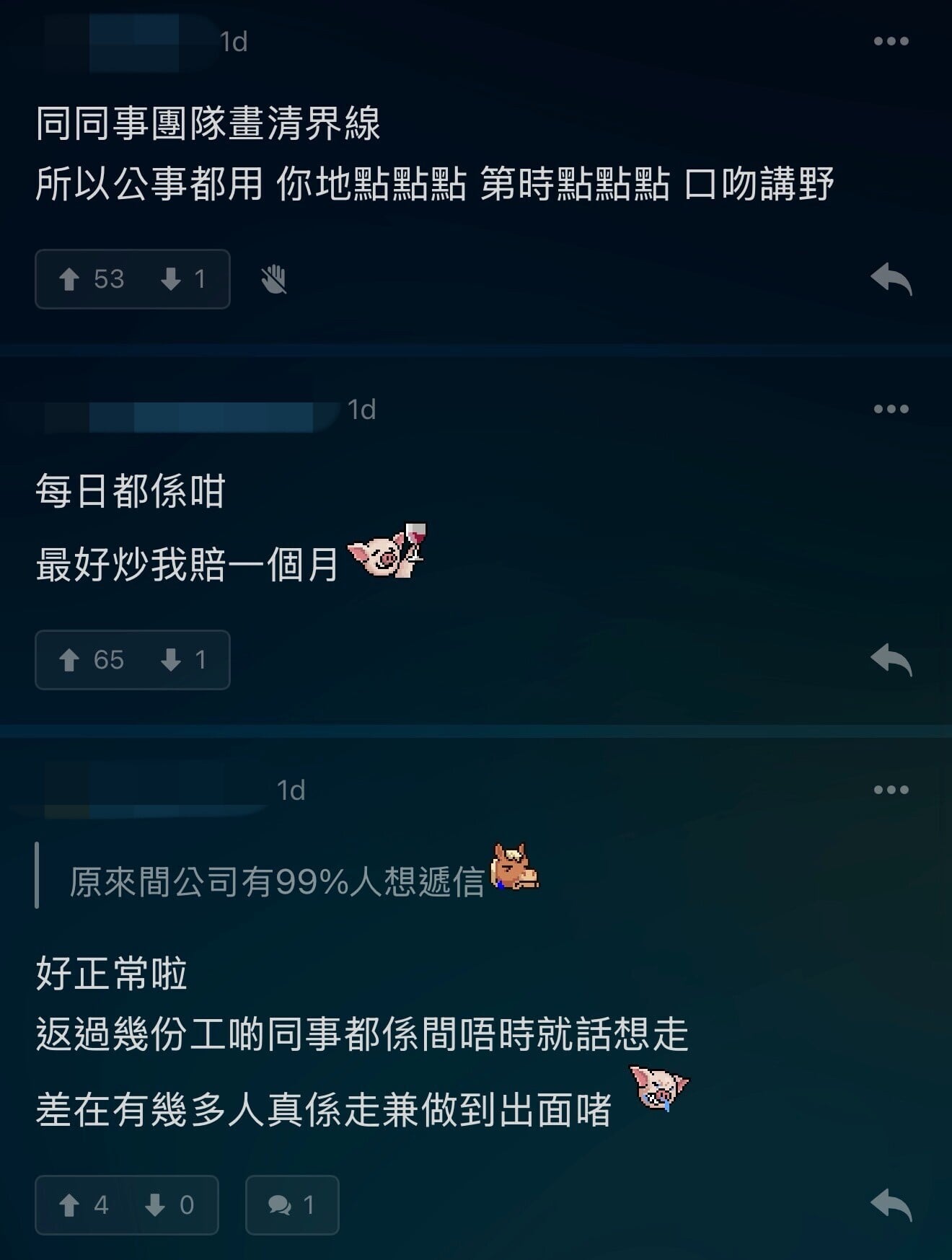View the 1 reply on 好正常啦 comment

[291, 1205]
